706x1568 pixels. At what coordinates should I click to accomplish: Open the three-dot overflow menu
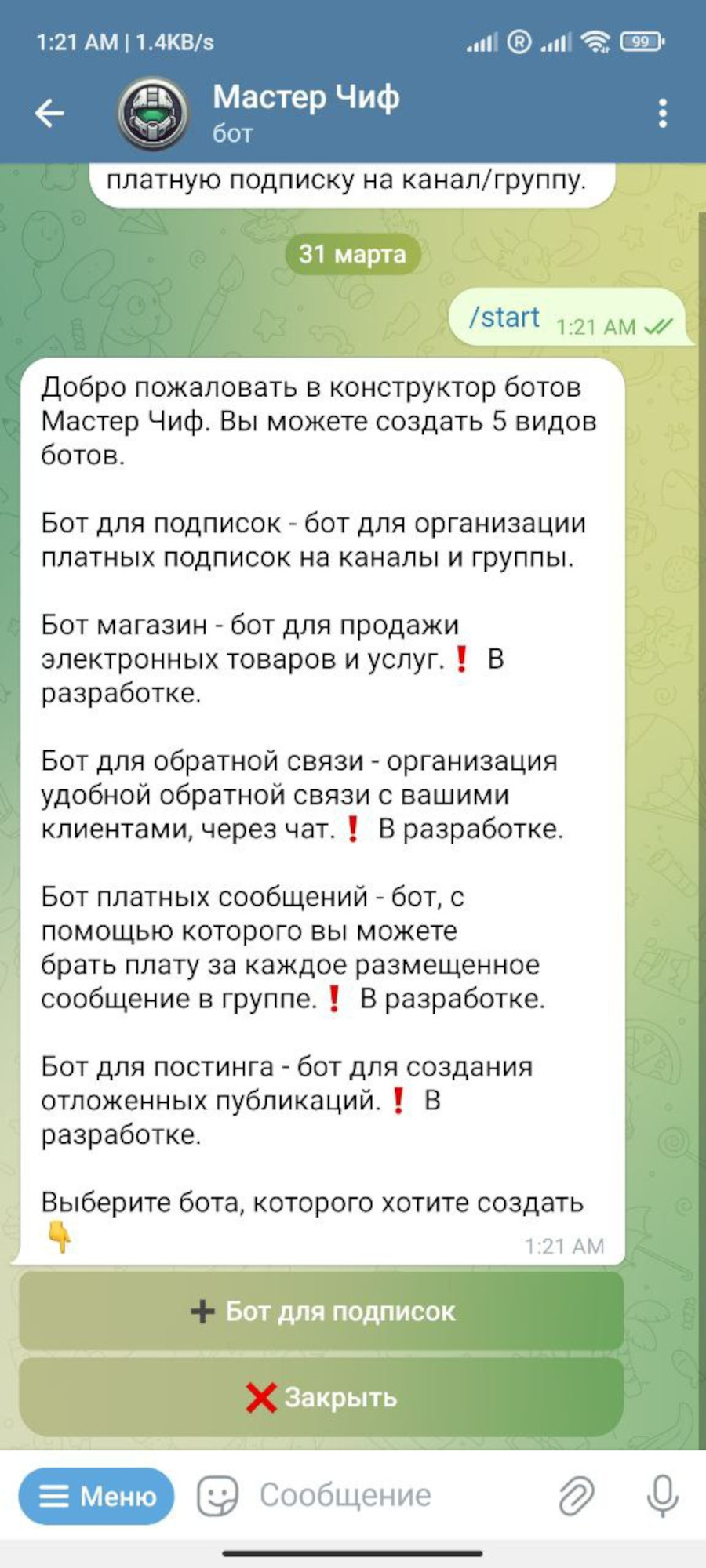click(x=663, y=113)
